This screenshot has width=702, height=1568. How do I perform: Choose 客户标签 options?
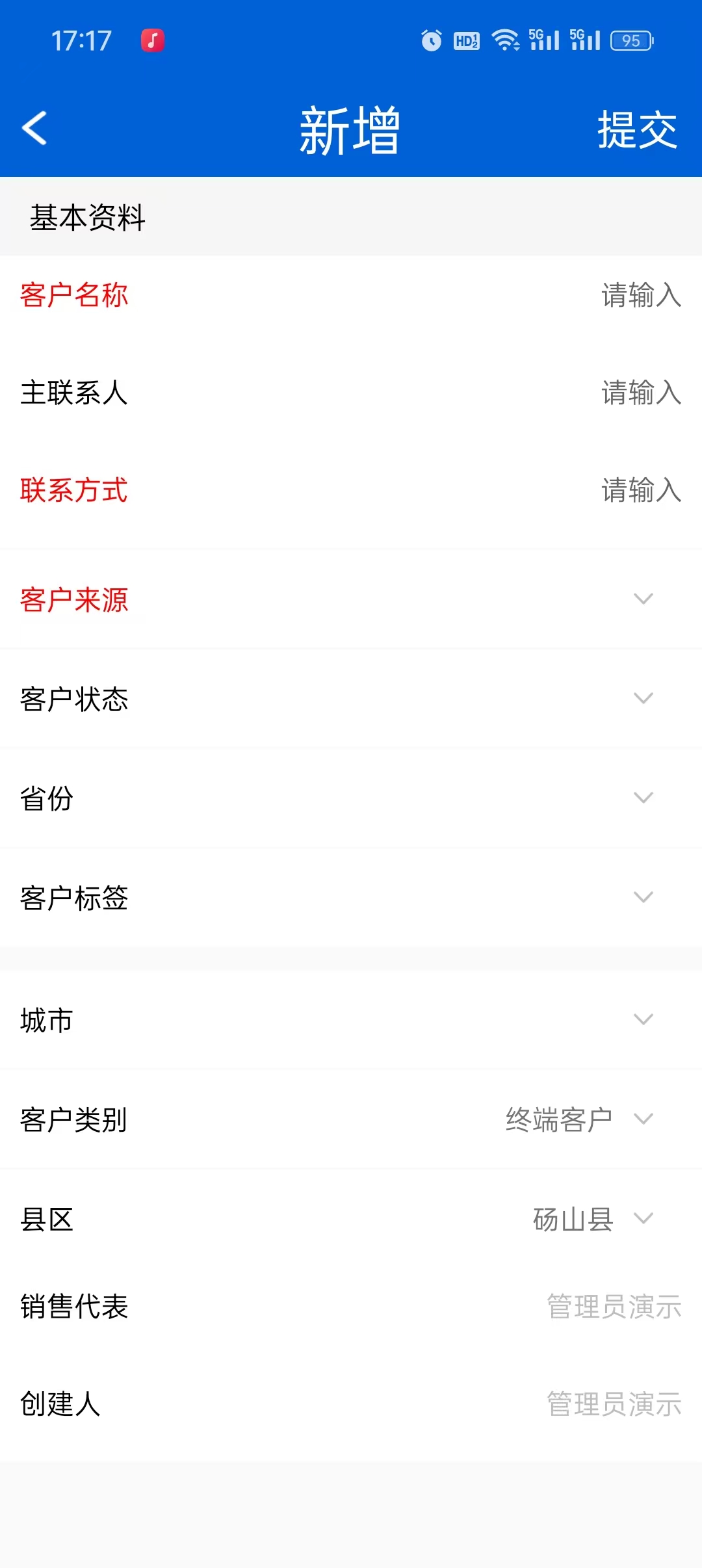tap(351, 898)
